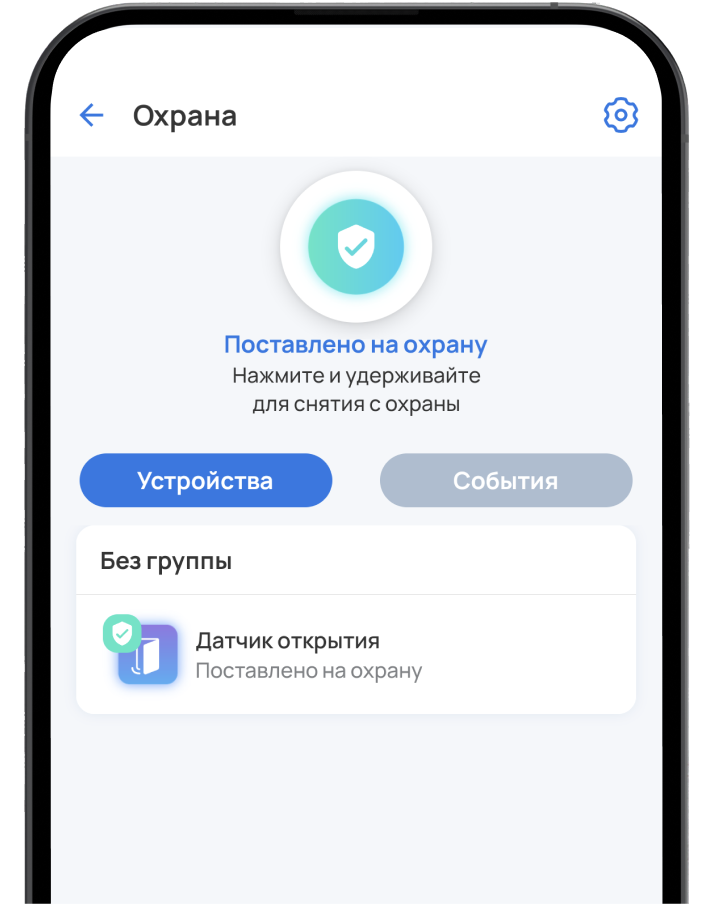Open the settings gear
The image size is (720, 904).
coord(620,116)
